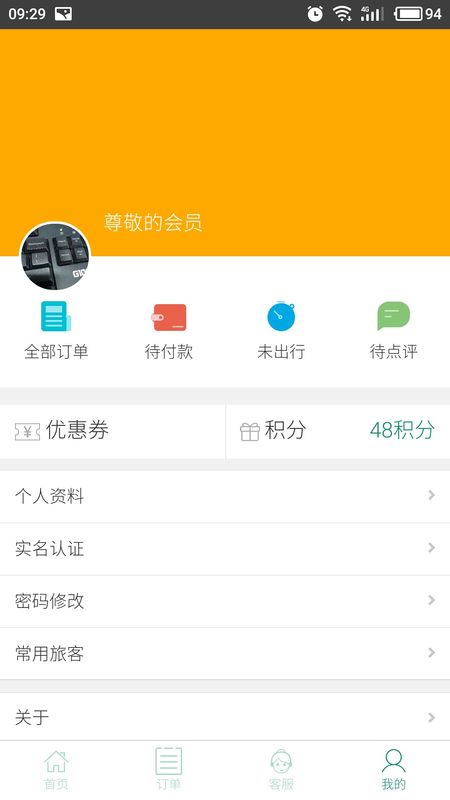Go to 实名认证 real-name verification
The height and width of the screenshot is (800, 450).
(225, 548)
